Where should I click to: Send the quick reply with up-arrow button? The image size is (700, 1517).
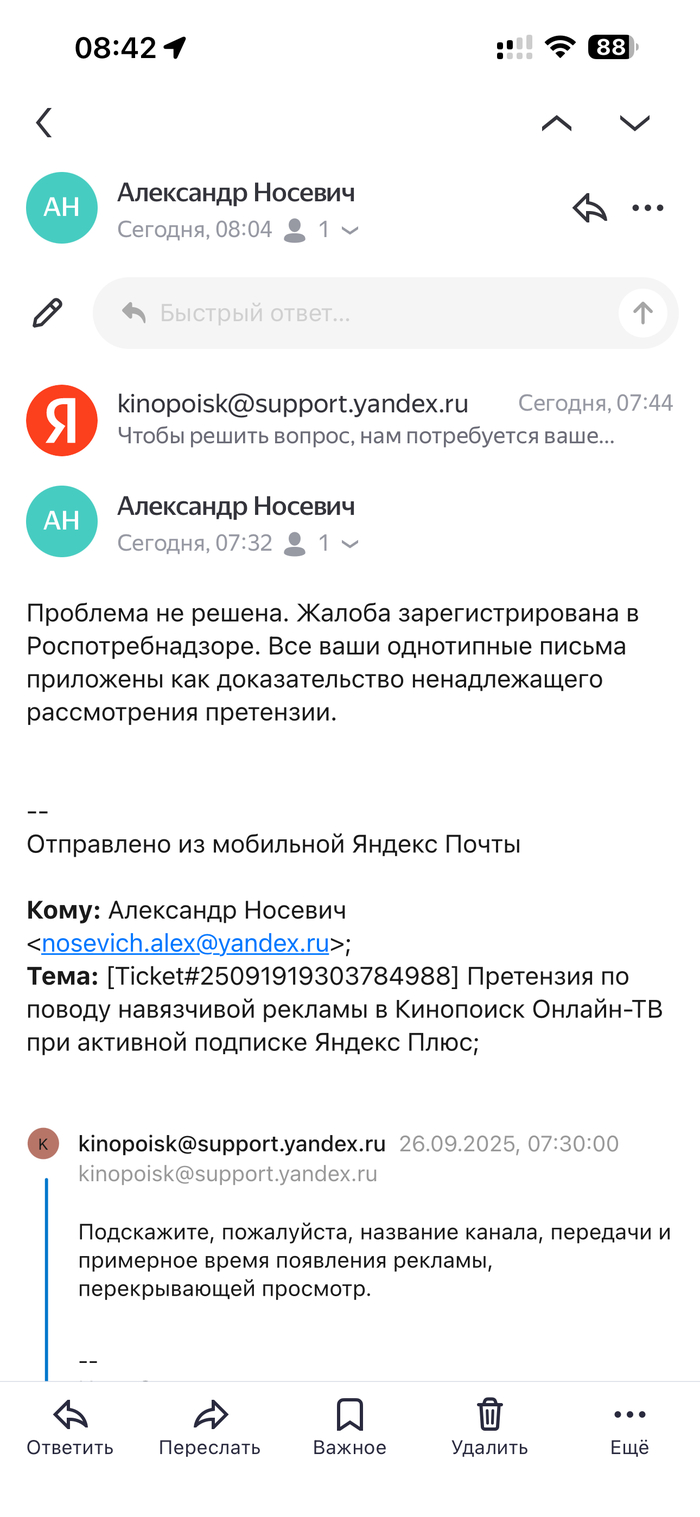pyautogui.click(x=642, y=313)
